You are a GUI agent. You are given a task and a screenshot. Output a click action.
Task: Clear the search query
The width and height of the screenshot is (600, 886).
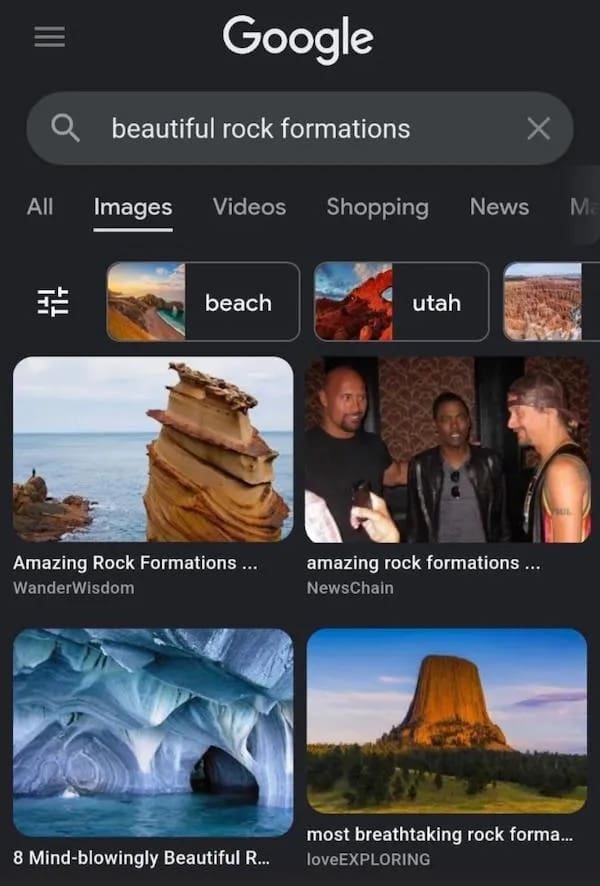538,129
